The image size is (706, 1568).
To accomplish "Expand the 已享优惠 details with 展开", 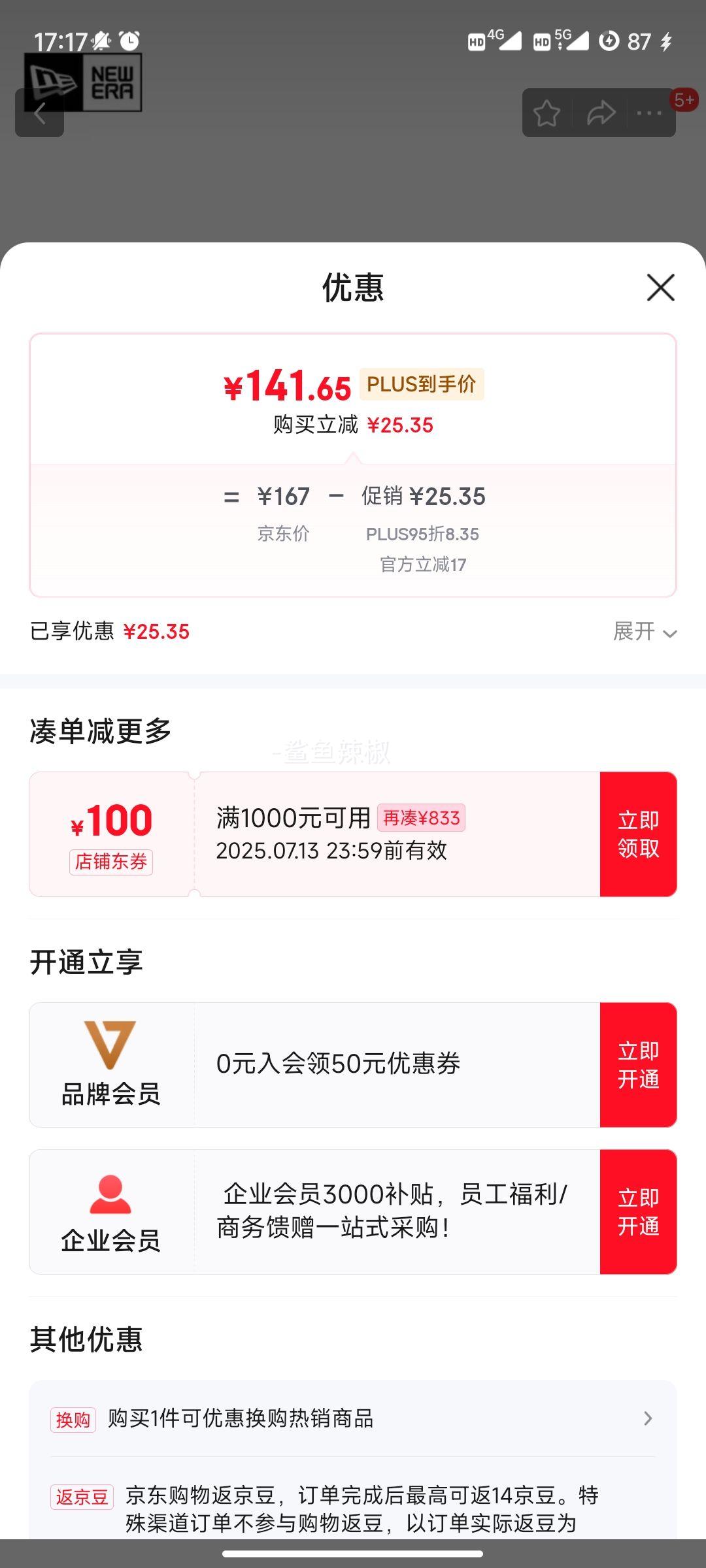I will [x=645, y=632].
